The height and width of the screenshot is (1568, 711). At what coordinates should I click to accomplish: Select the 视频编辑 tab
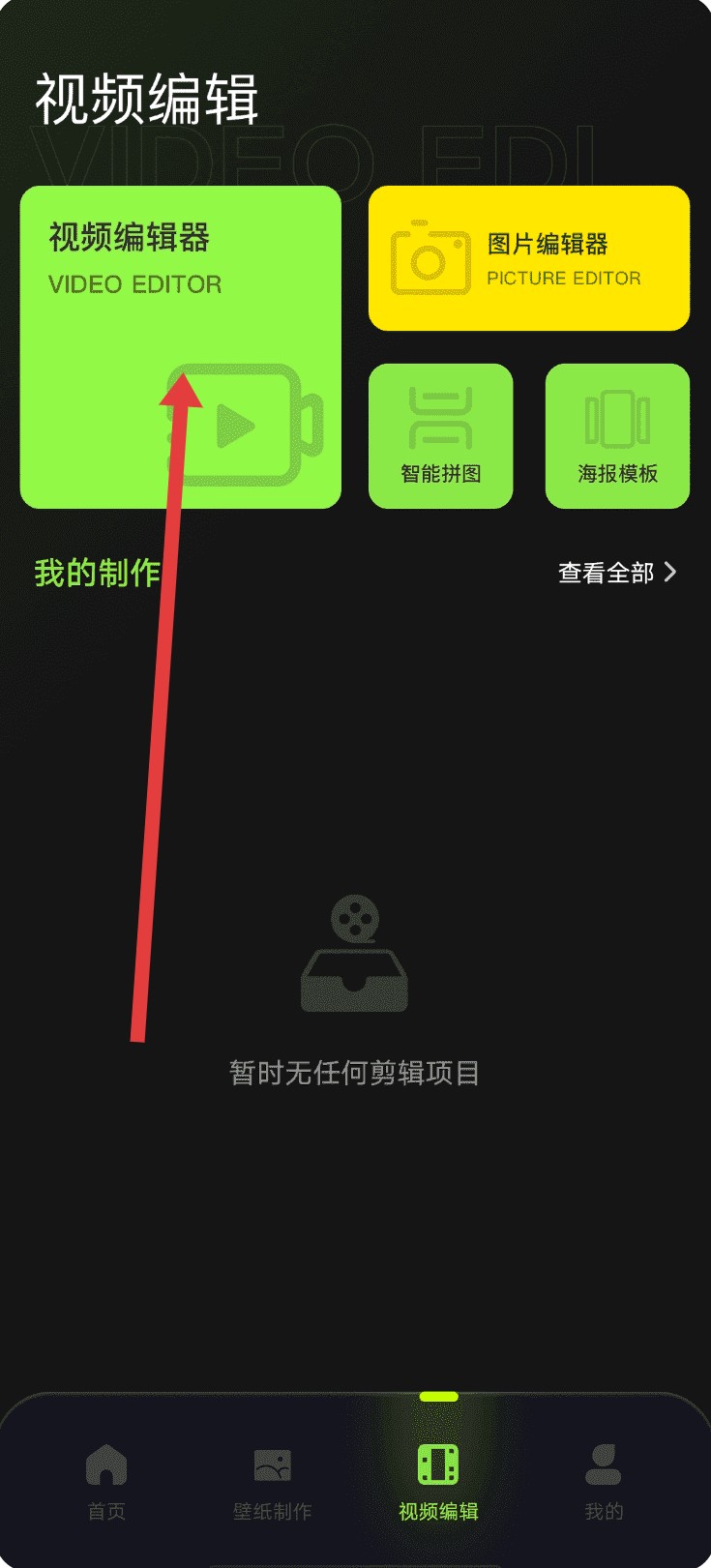coord(438,1481)
